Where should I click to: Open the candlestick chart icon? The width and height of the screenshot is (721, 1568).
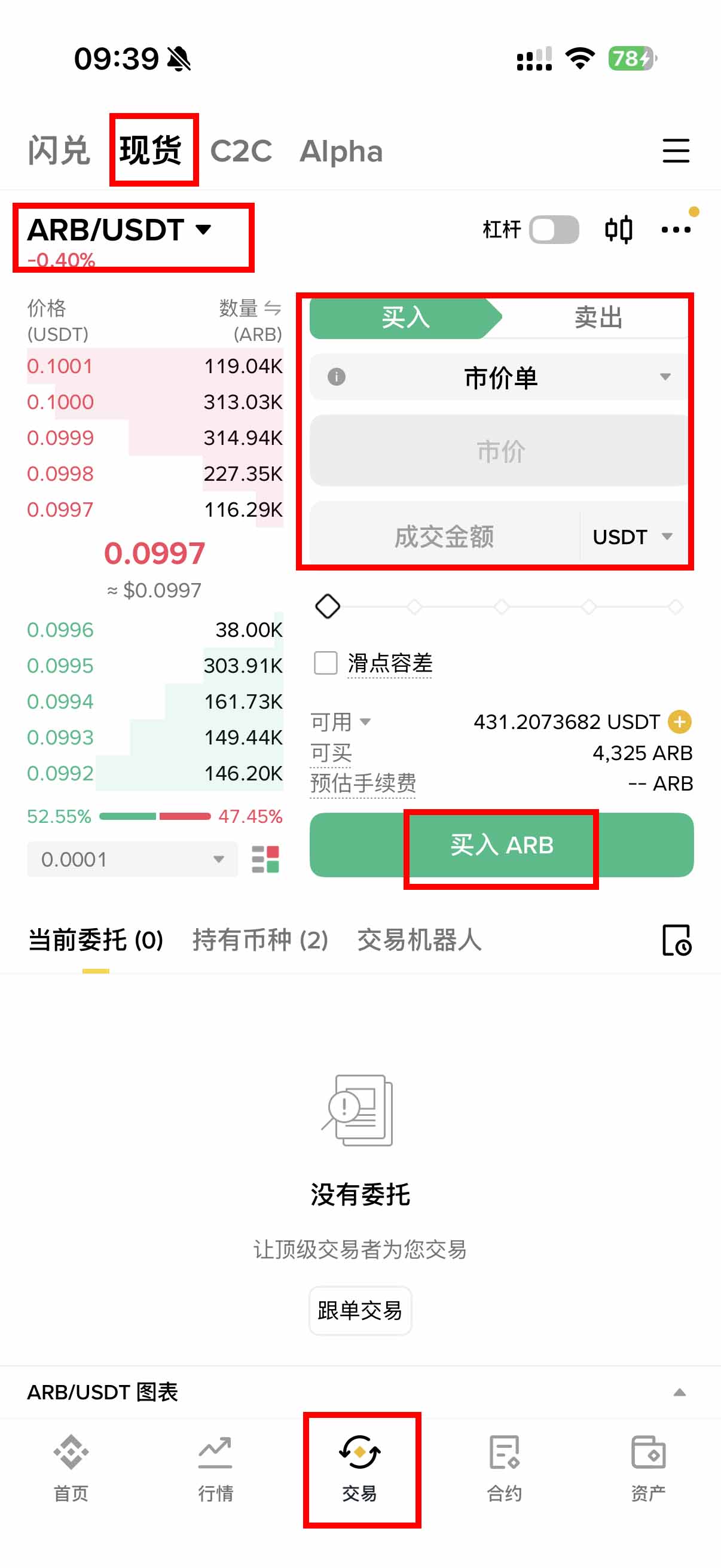point(618,230)
